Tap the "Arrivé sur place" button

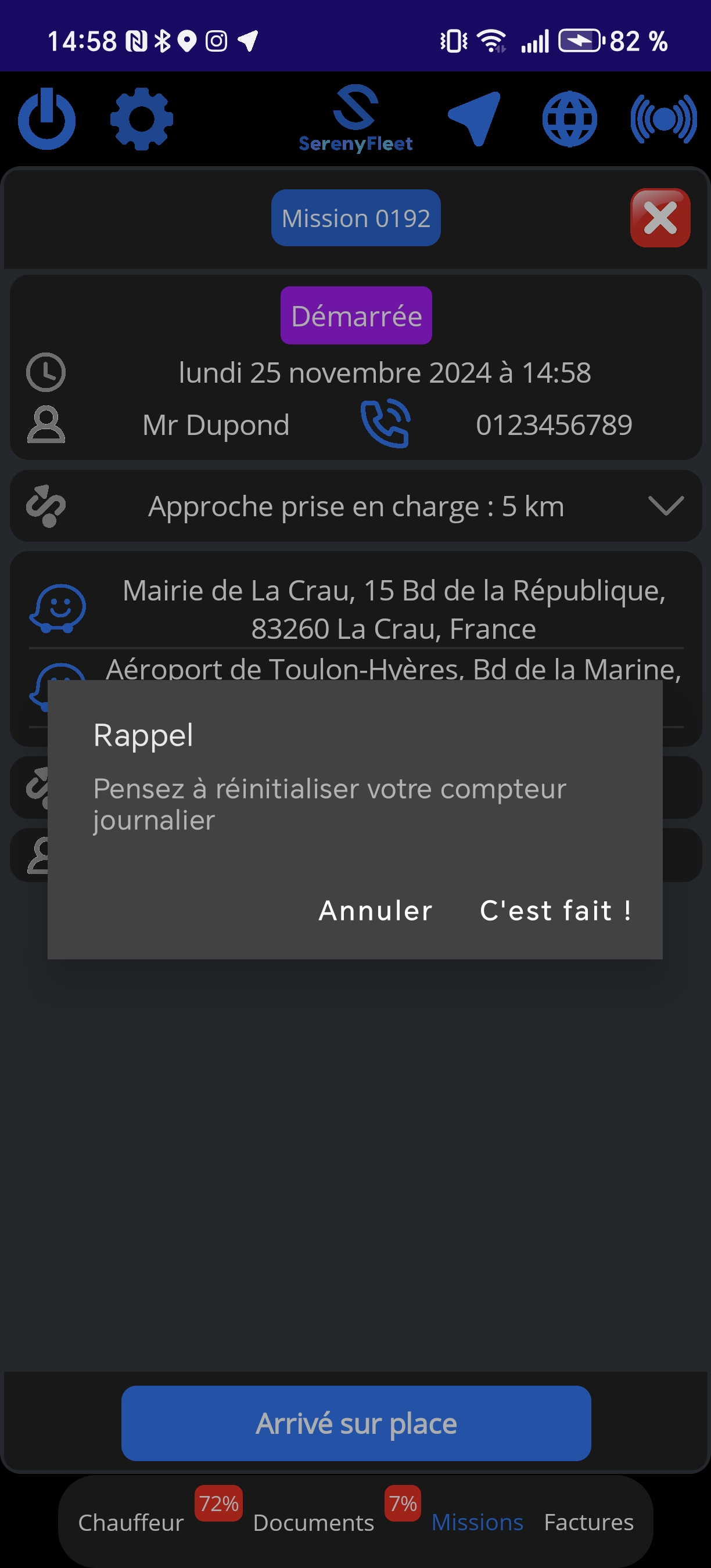coord(355,1423)
